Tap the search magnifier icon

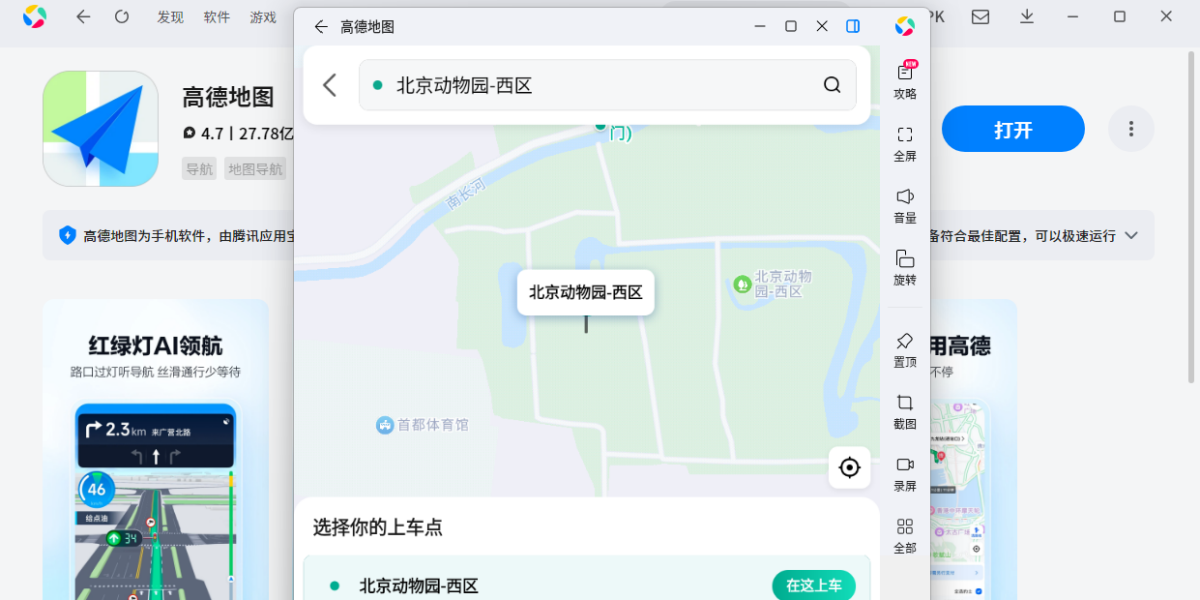[x=832, y=85]
